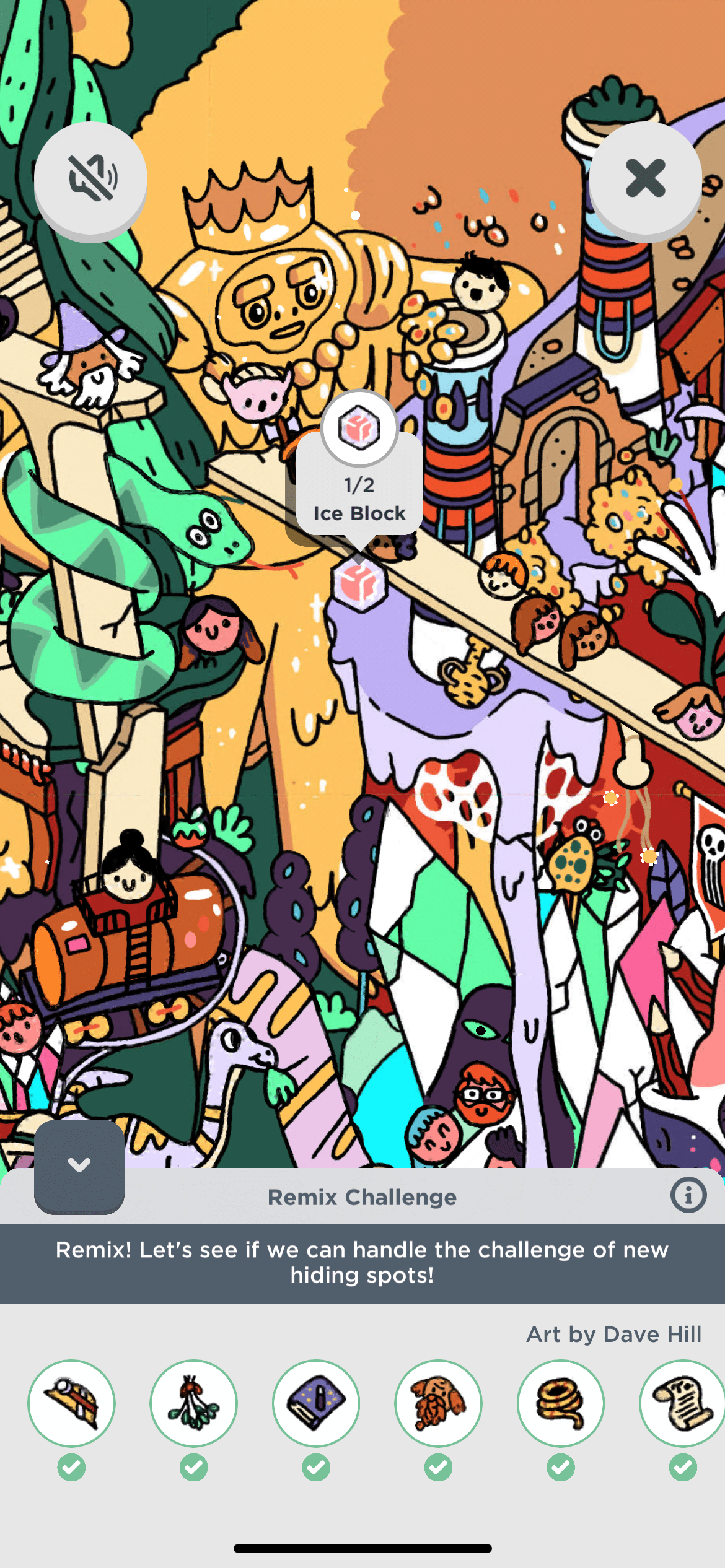Select the purple spellbook item

coord(316,1403)
